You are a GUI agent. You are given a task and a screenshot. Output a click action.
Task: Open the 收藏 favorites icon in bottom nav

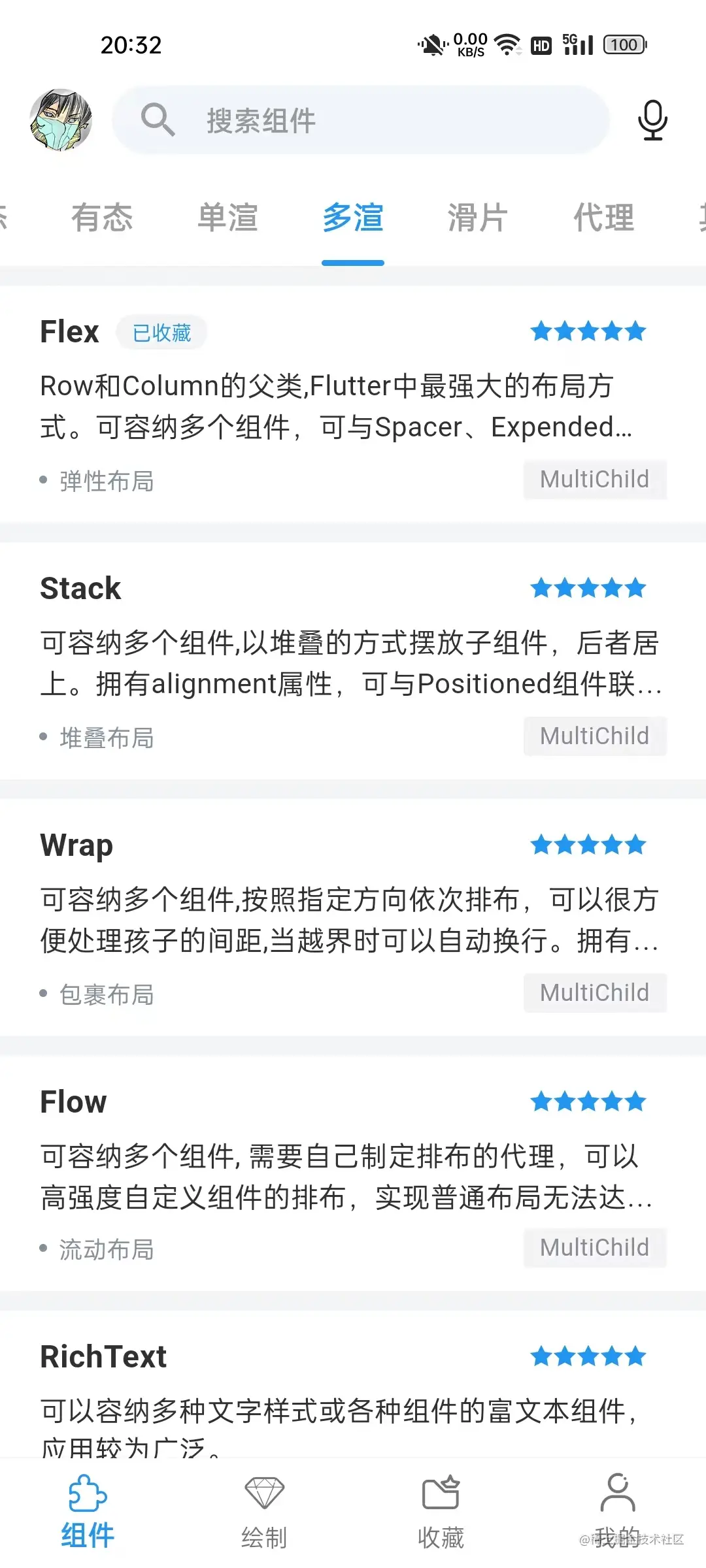[x=441, y=1496]
